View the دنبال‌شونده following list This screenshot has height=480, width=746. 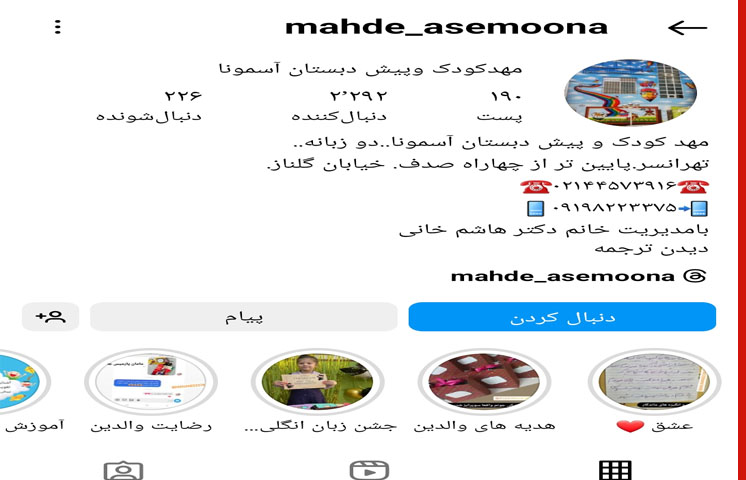pyautogui.click(x=148, y=105)
